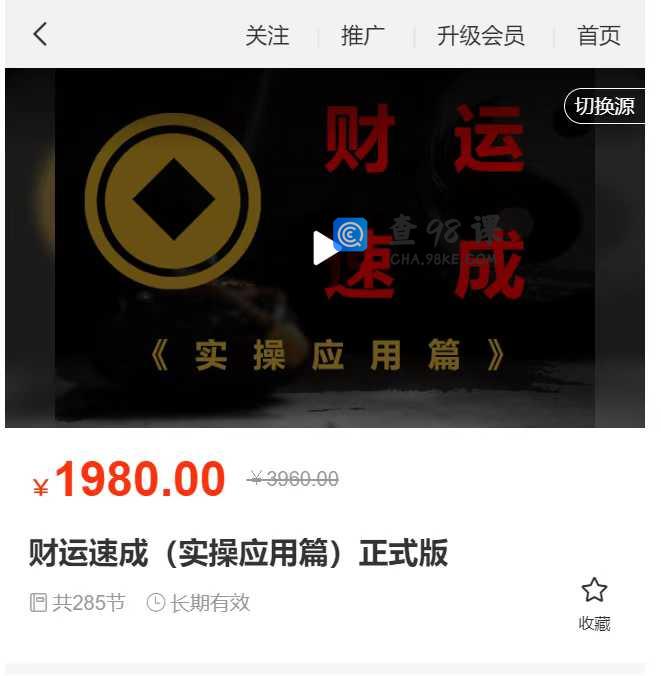The image size is (661, 676).
Task: Select 升级会员 to upgrade membership
Action: coord(480,36)
